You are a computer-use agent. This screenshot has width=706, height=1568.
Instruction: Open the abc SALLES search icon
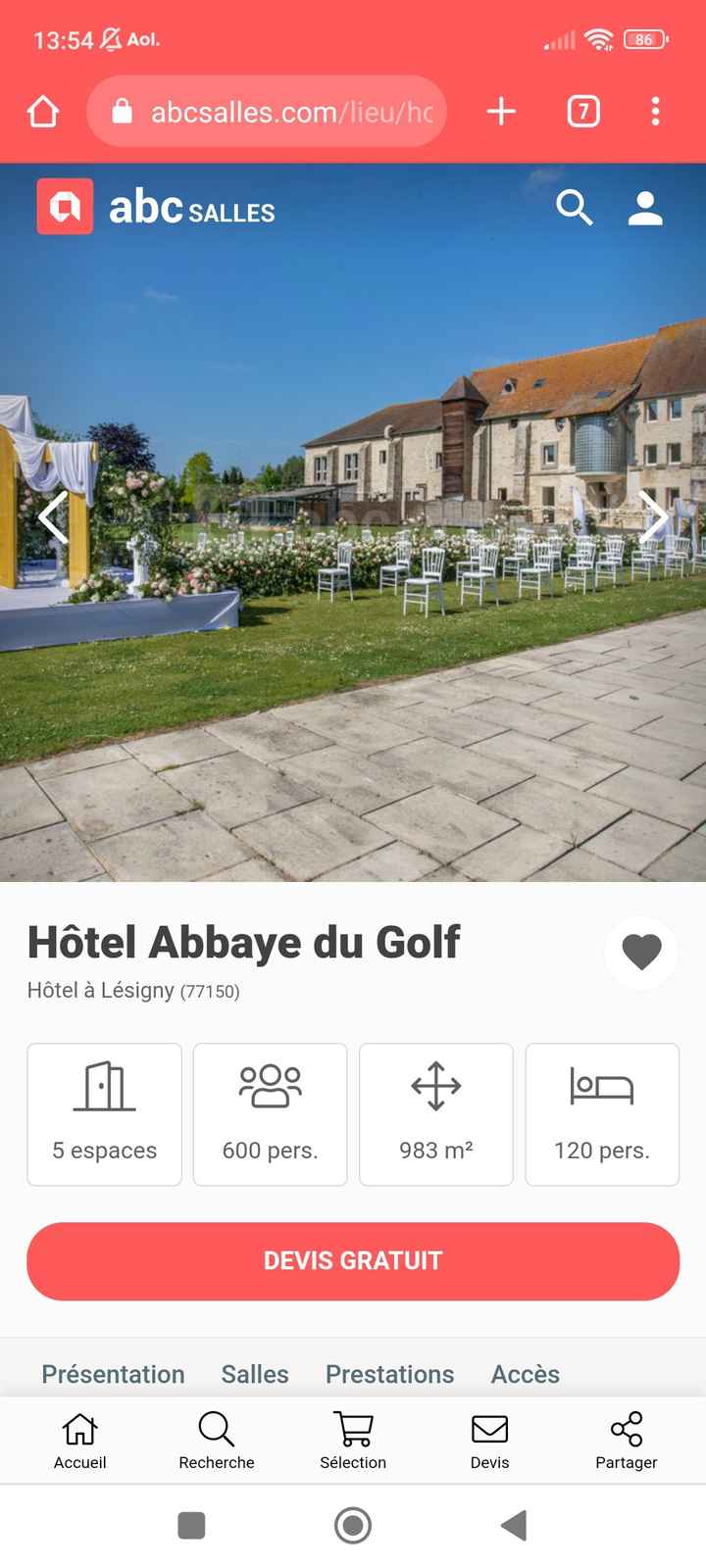pyautogui.click(x=575, y=208)
